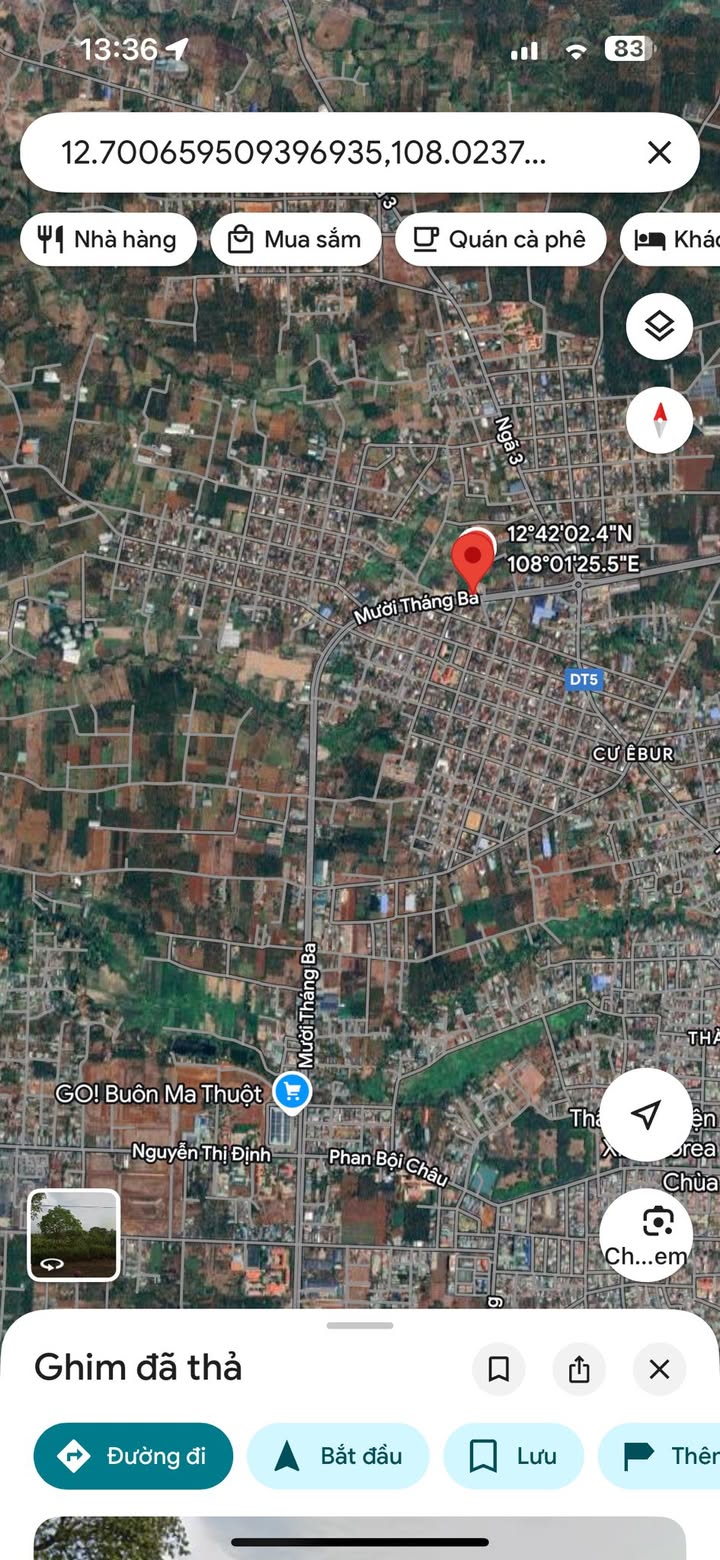
Task: Center map on my location
Action: pyautogui.click(x=646, y=1114)
